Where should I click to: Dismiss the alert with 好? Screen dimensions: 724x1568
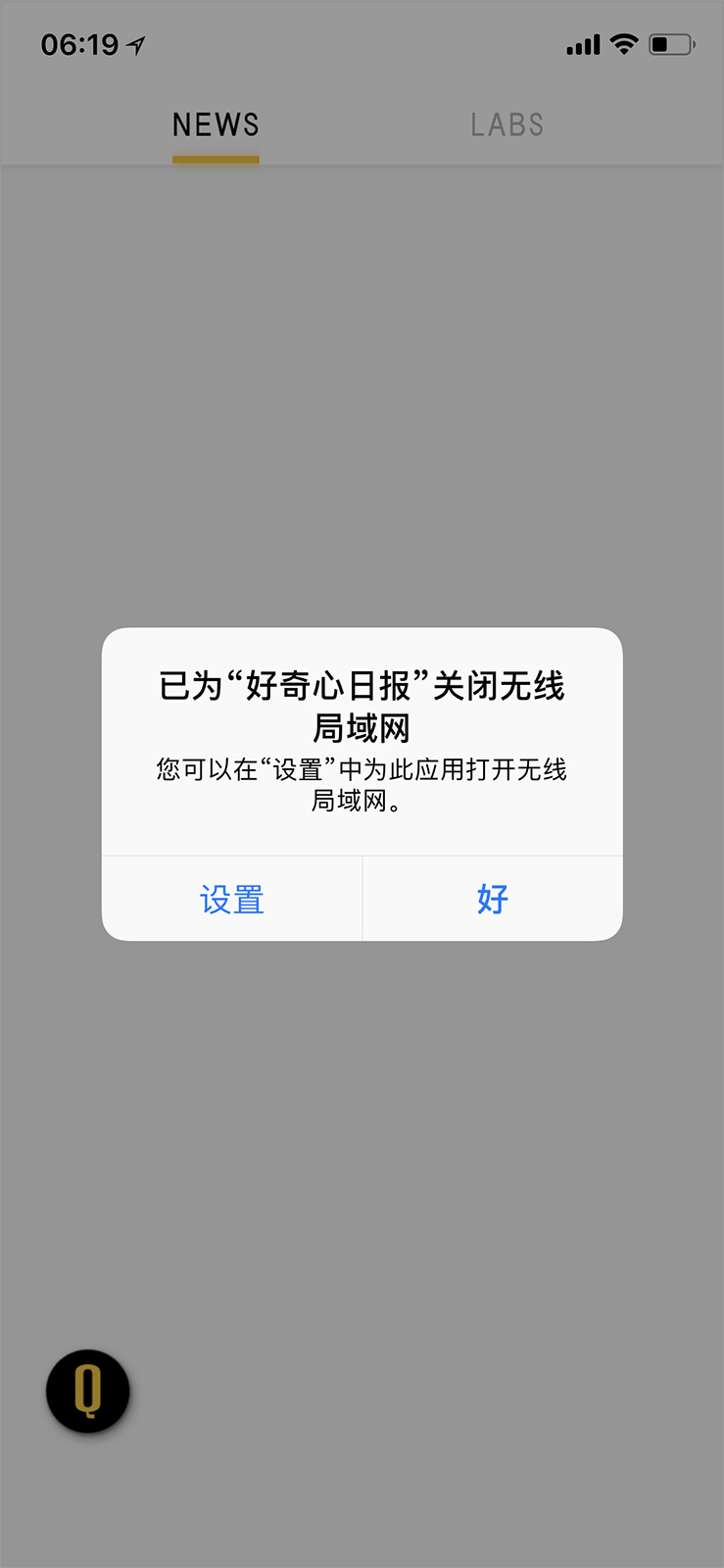[x=493, y=899]
